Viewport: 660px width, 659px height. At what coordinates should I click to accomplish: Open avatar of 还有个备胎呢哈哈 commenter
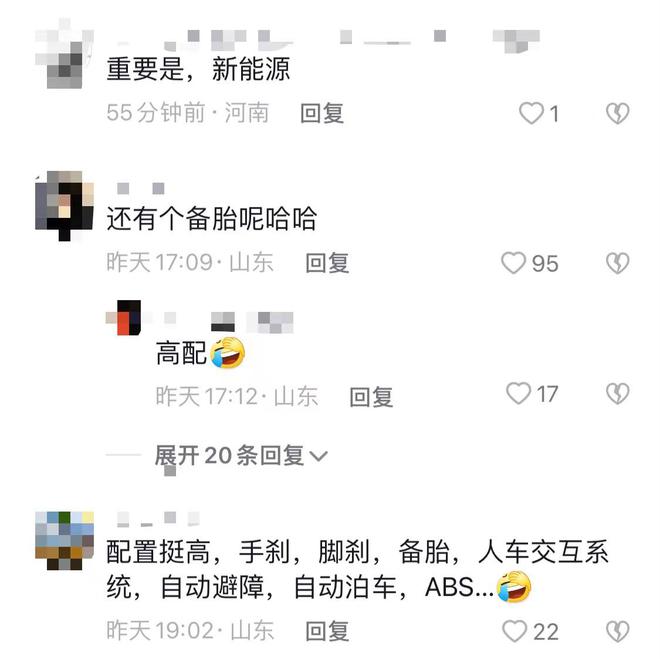tap(64, 204)
